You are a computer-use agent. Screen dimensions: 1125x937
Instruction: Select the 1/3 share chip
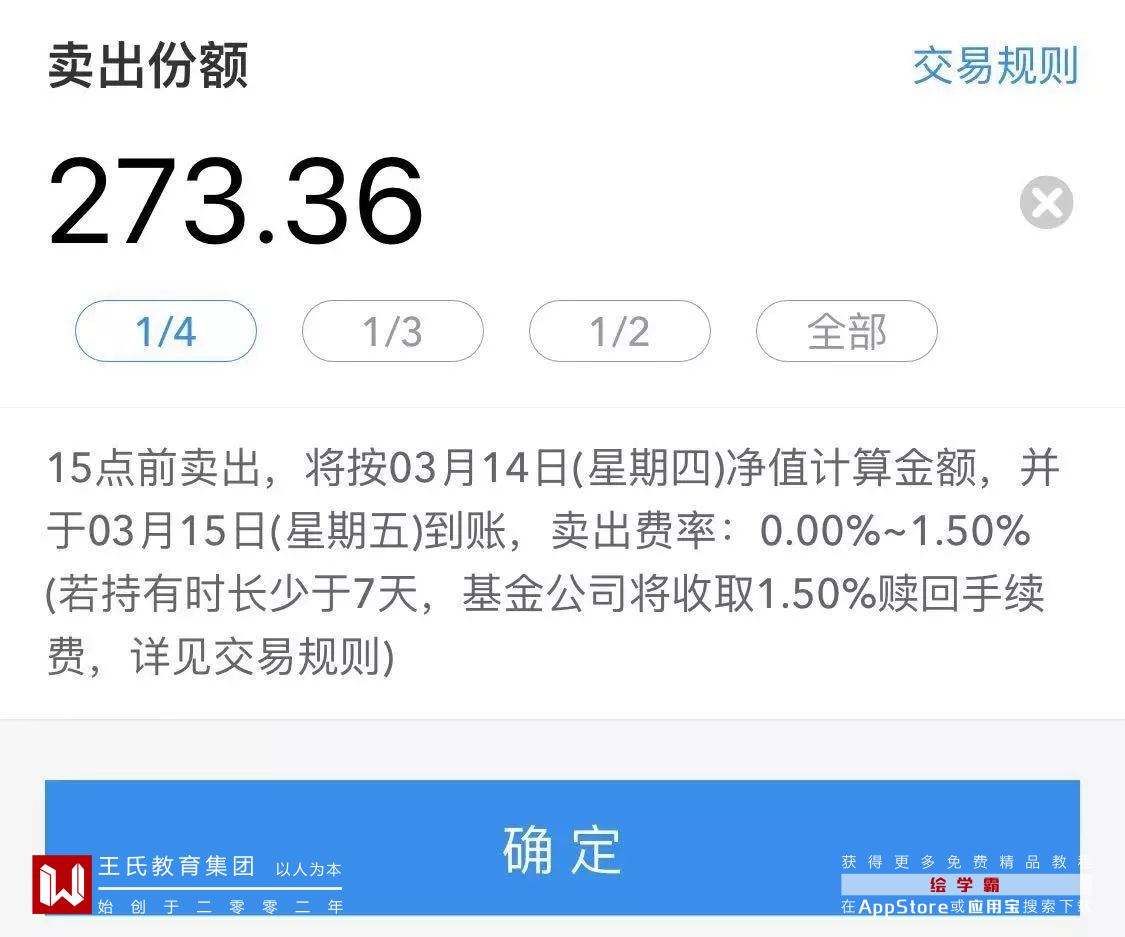(392, 331)
